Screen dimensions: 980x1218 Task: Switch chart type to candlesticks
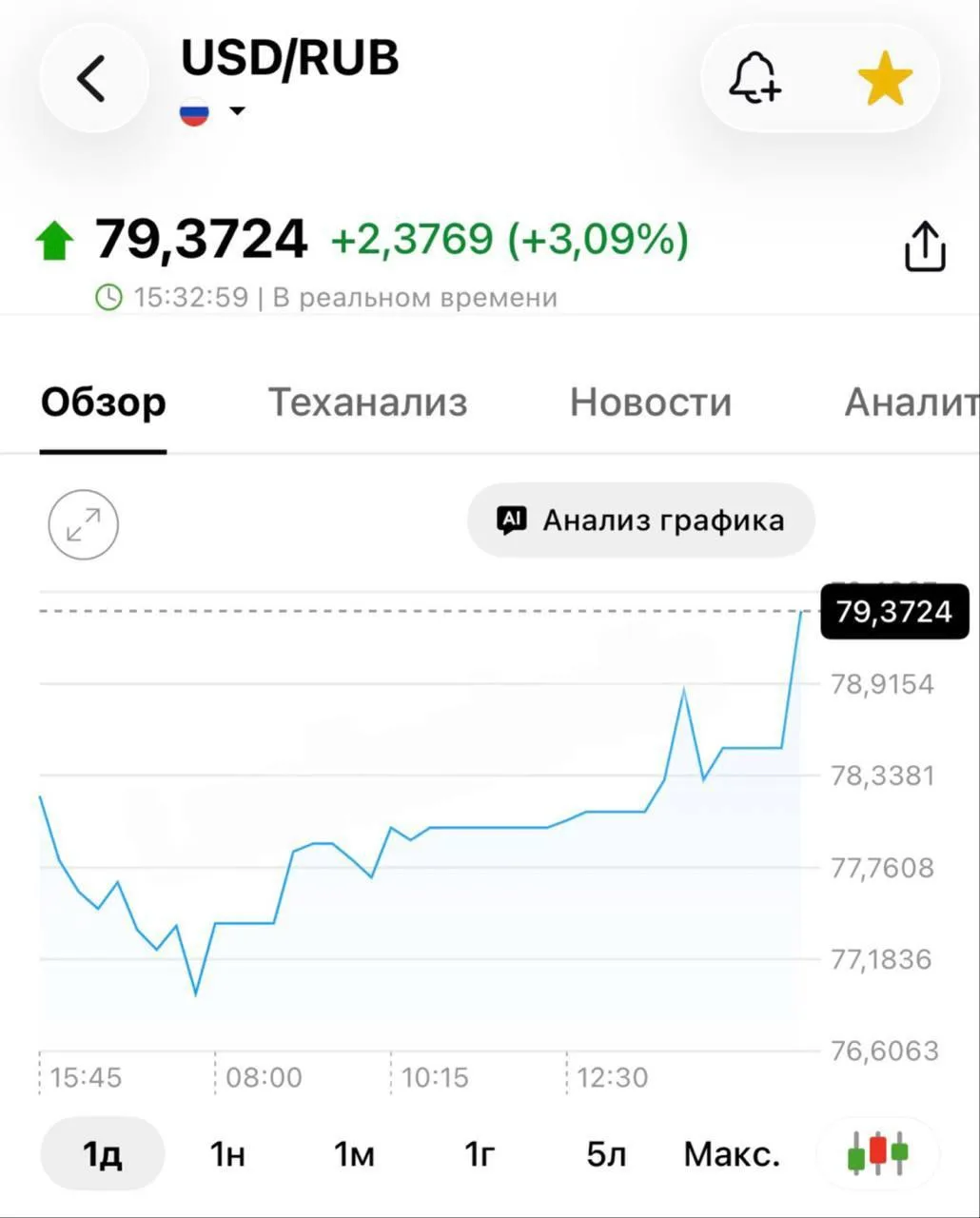click(x=878, y=1153)
